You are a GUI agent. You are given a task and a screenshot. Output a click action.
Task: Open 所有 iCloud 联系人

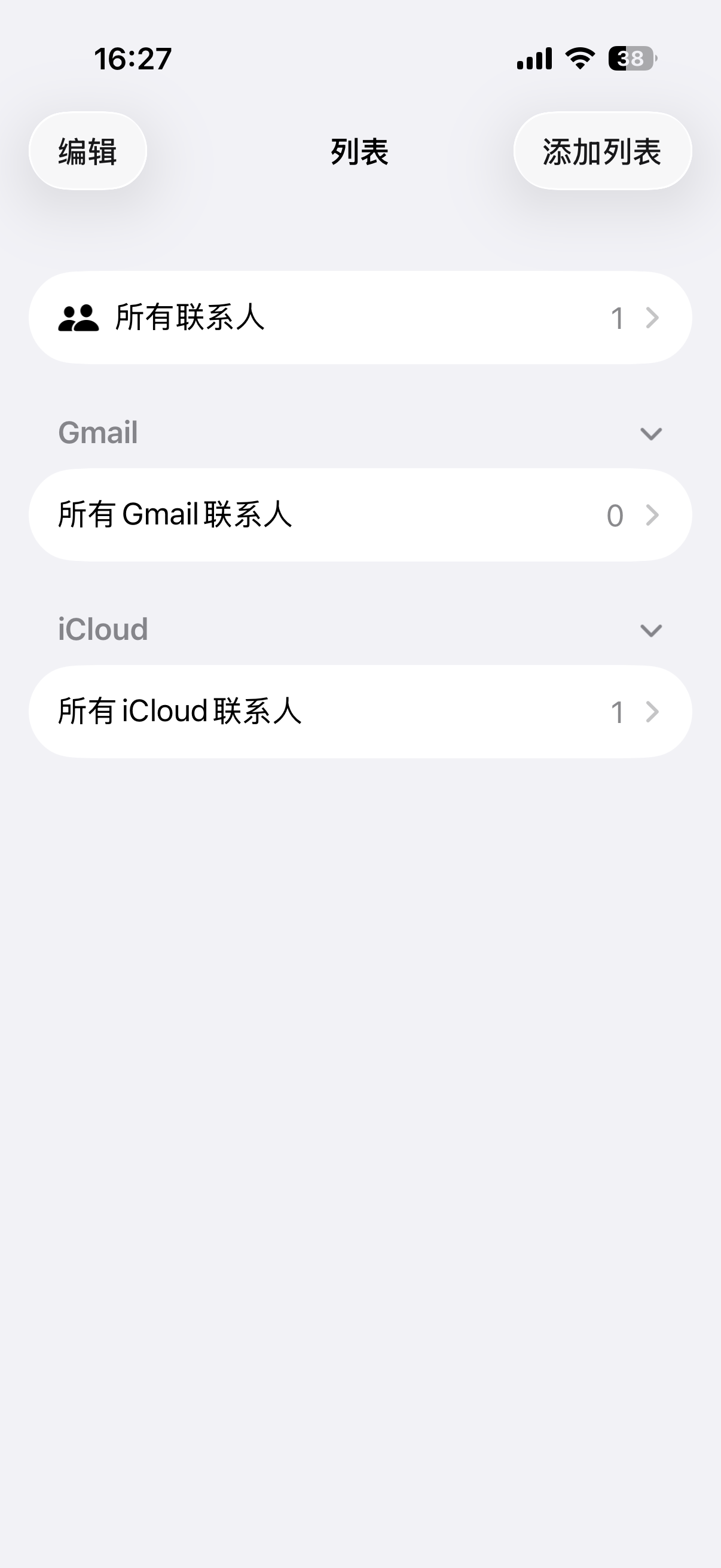pos(359,712)
